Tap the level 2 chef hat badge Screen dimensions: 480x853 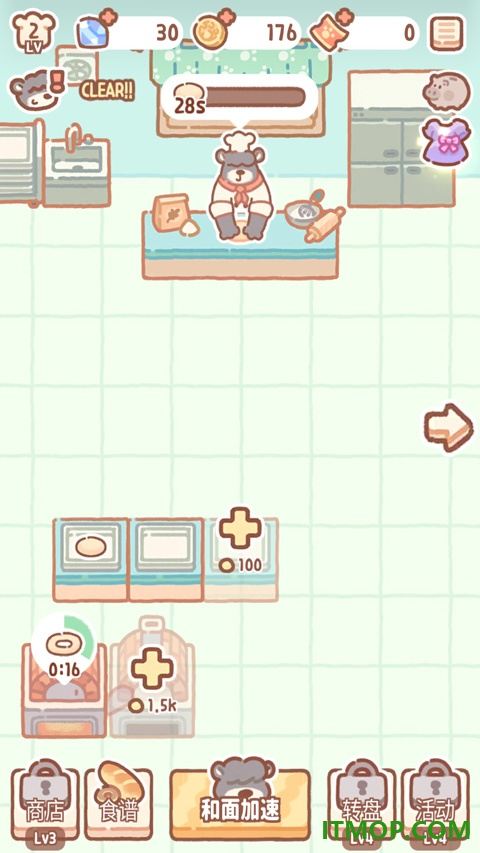point(34,31)
